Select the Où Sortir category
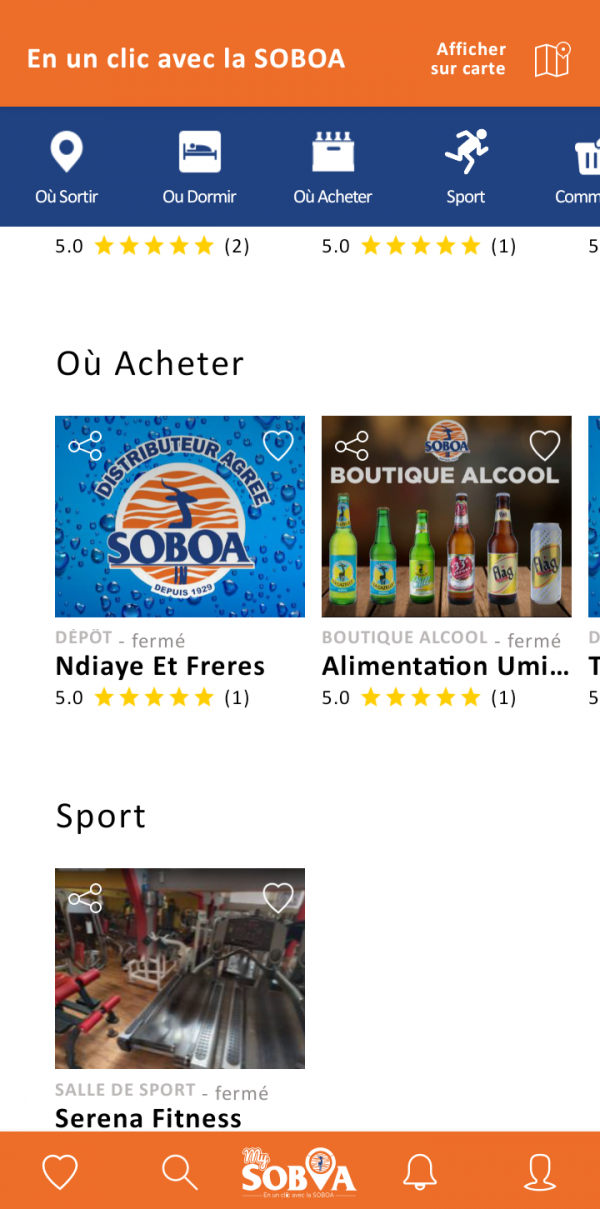This screenshot has width=600, height=1209. click(x=66, y=167)
